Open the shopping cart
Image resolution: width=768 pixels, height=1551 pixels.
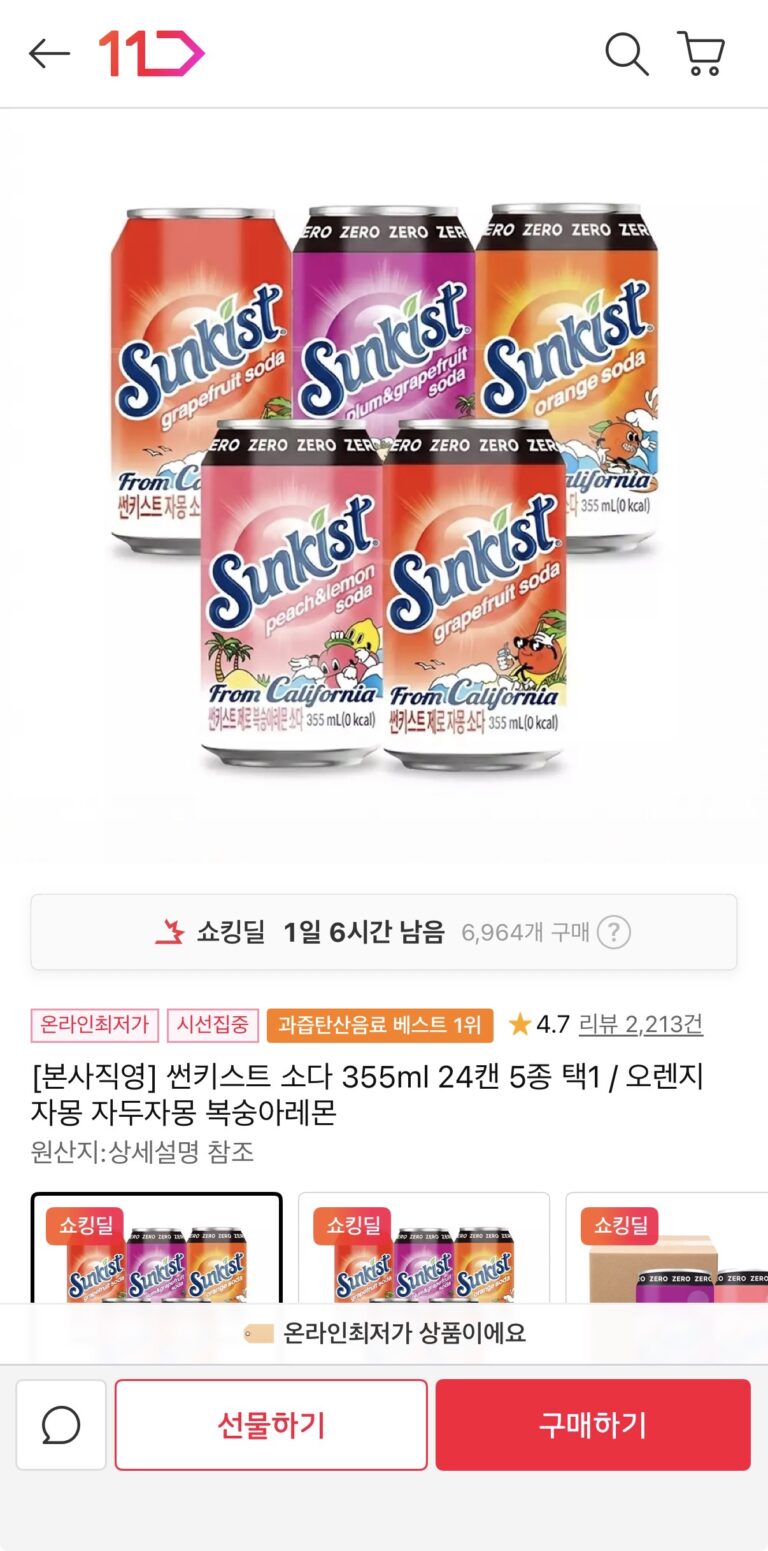tap(701, 54)
